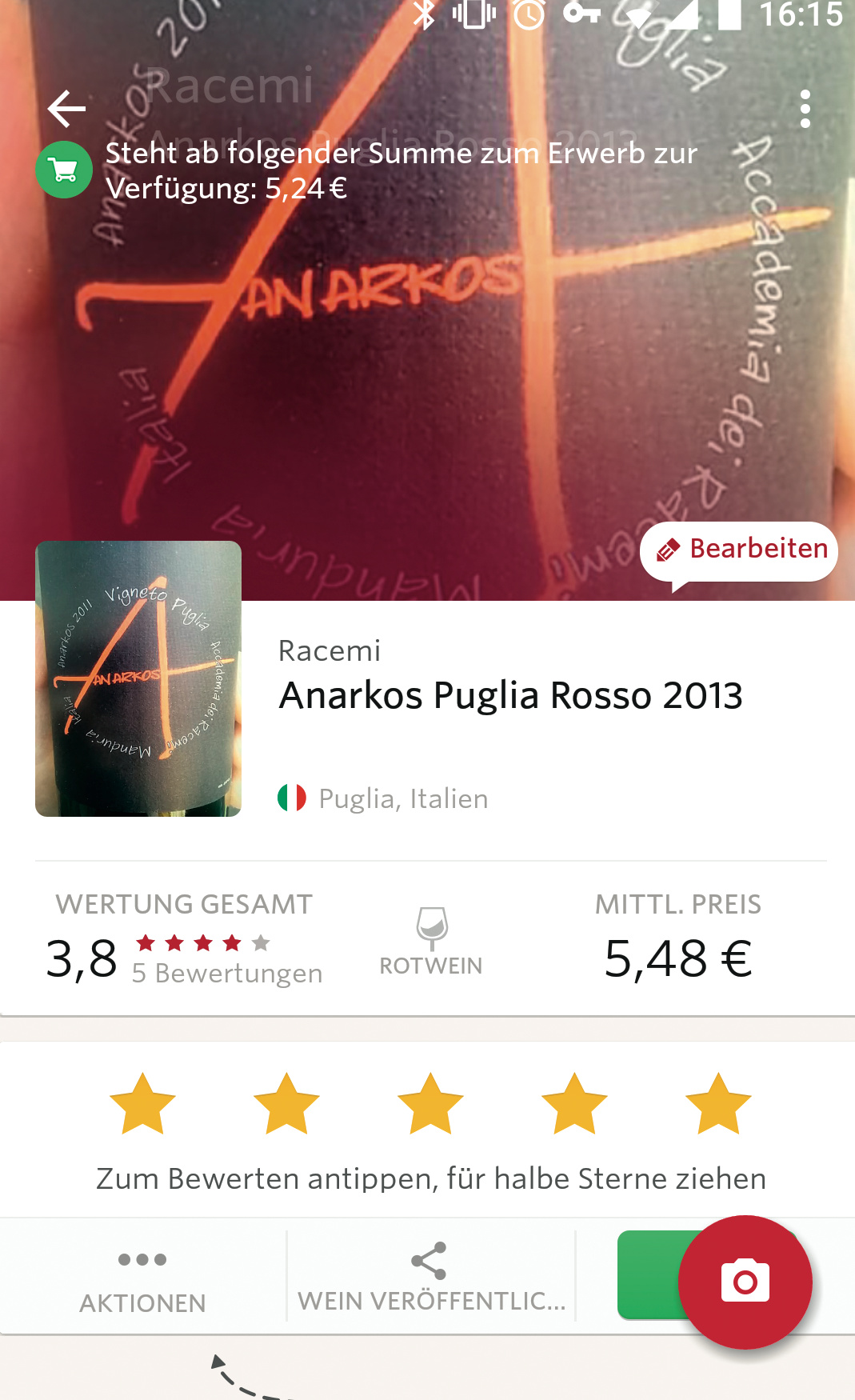The height and width of the screenshot is (1400, 855).
Task: Rate the wine with three stars
Action: 430,1105
